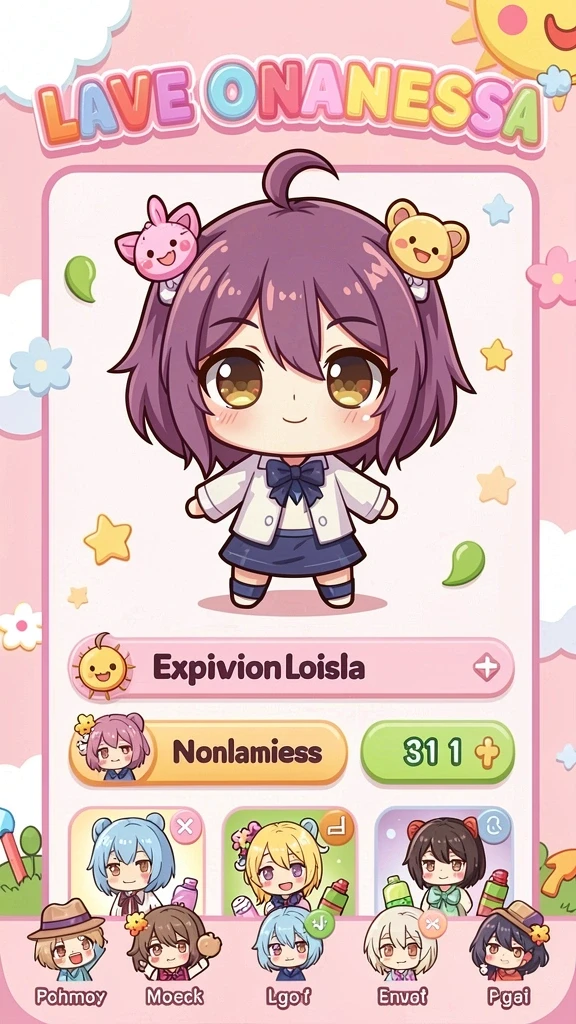576x1024 pixels.
Task: Open the Expivion Loisla bar
Action: 291,667
